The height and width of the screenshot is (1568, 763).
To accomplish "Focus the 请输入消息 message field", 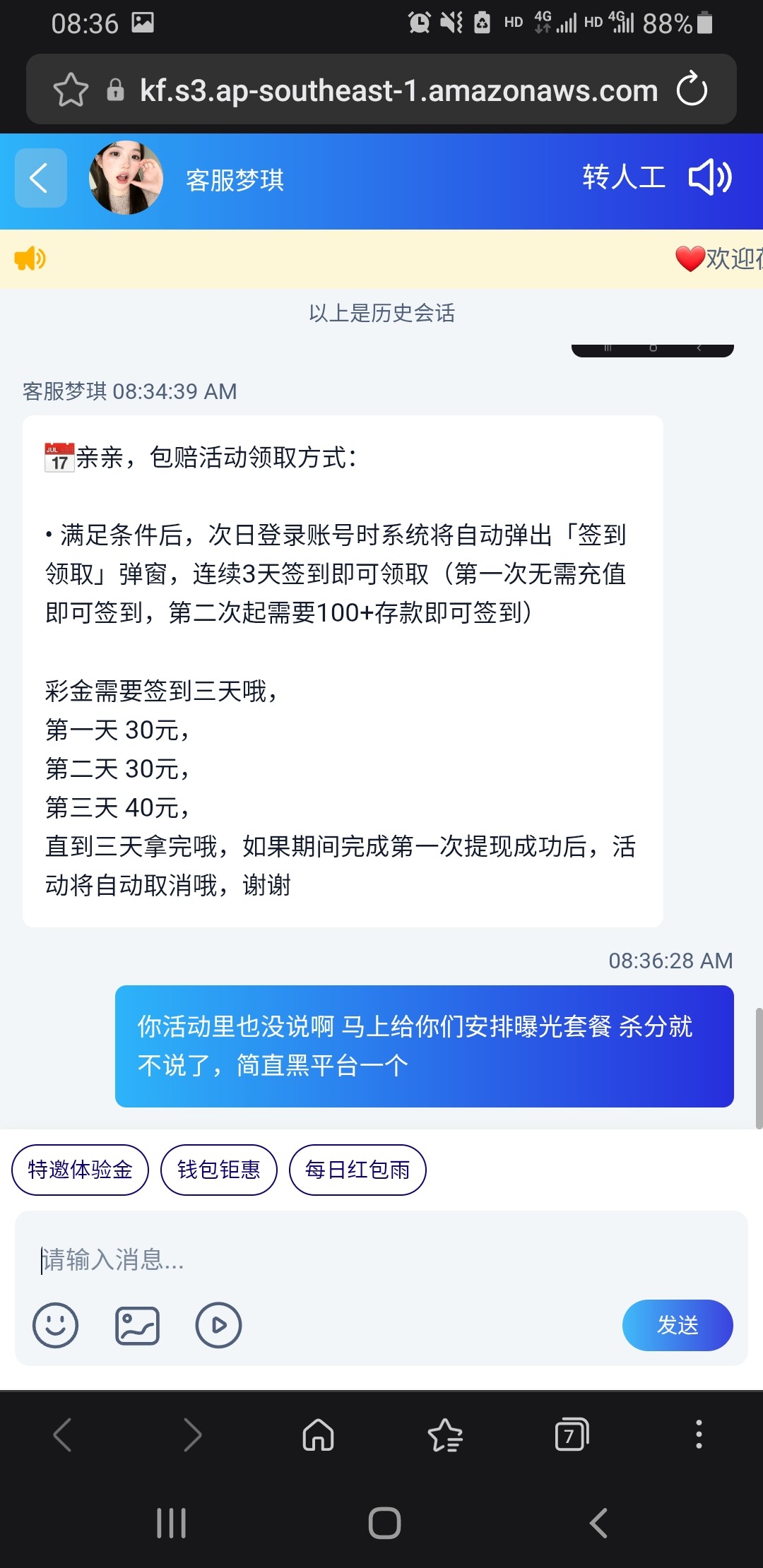I will coord(381,1259).
